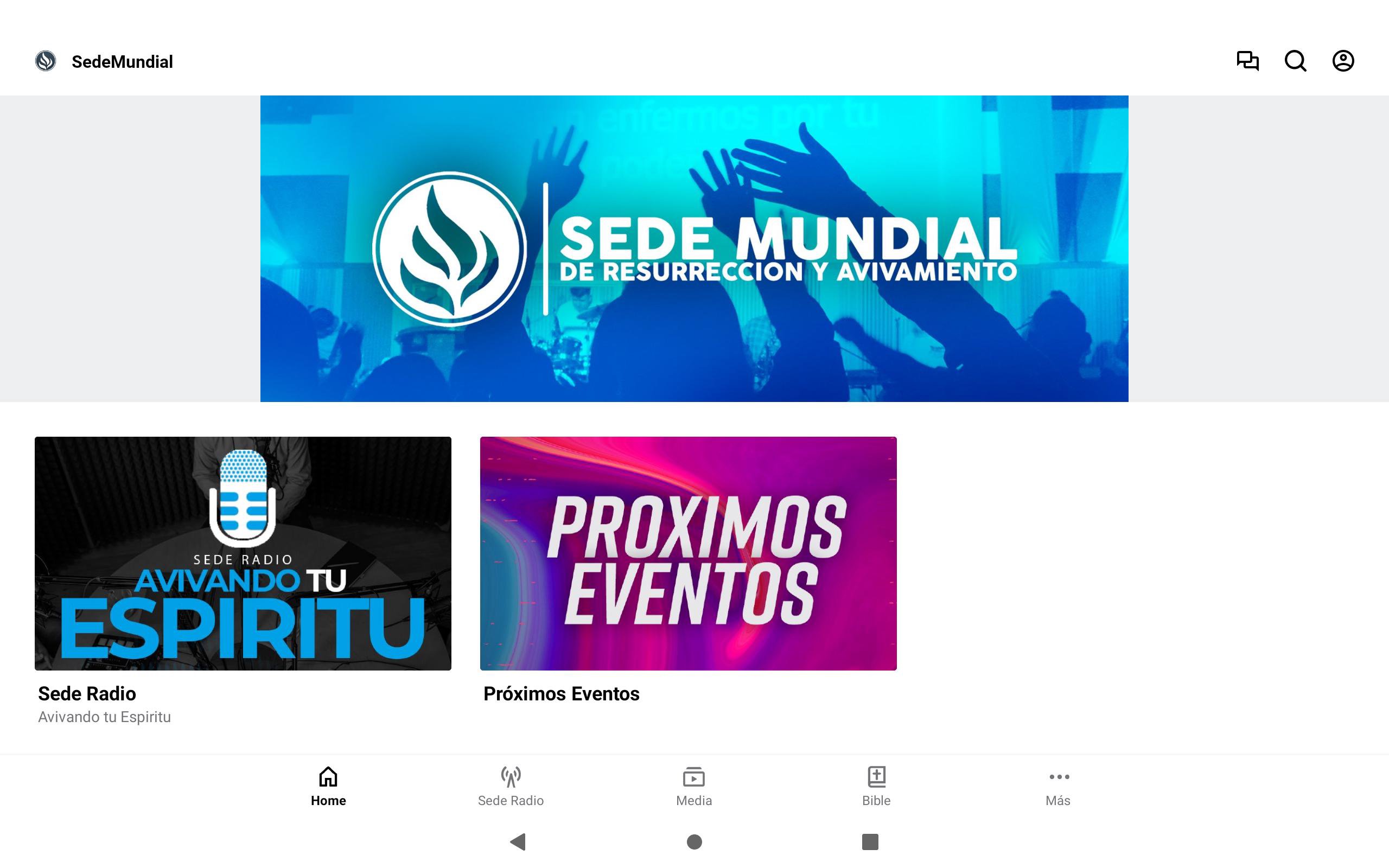Viewport: 1389px width, 868px height.
Task: Open the Más tab
Action: coord(1058,786)
